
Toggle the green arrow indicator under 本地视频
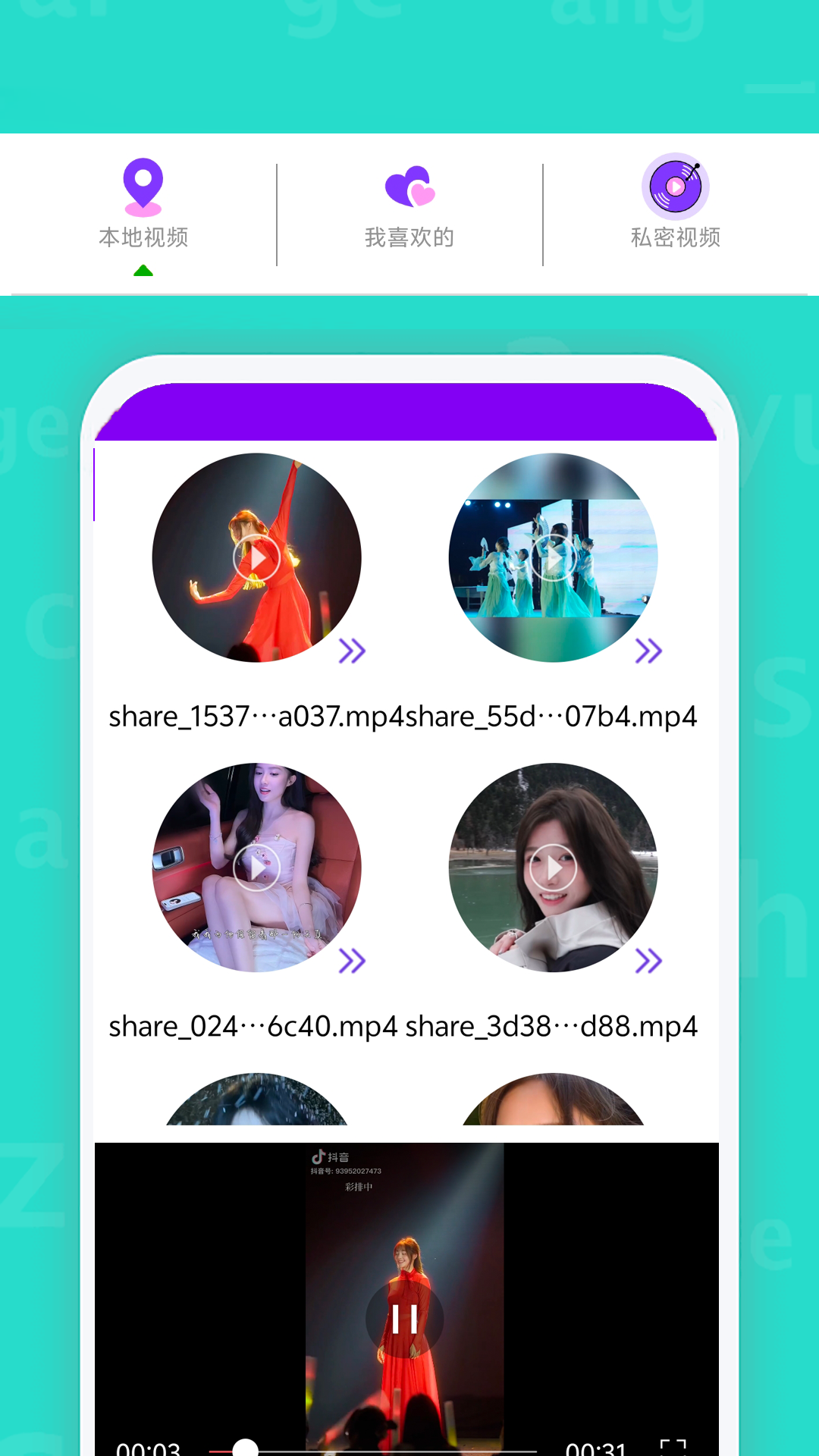[x=144, y=269]
